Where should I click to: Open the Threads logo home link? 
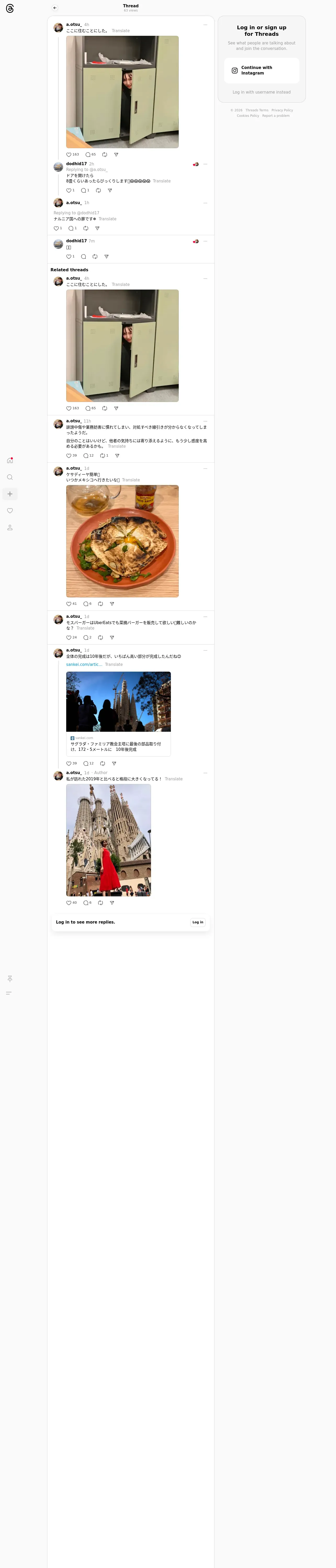pyautogui.click(x=10, y=9)
